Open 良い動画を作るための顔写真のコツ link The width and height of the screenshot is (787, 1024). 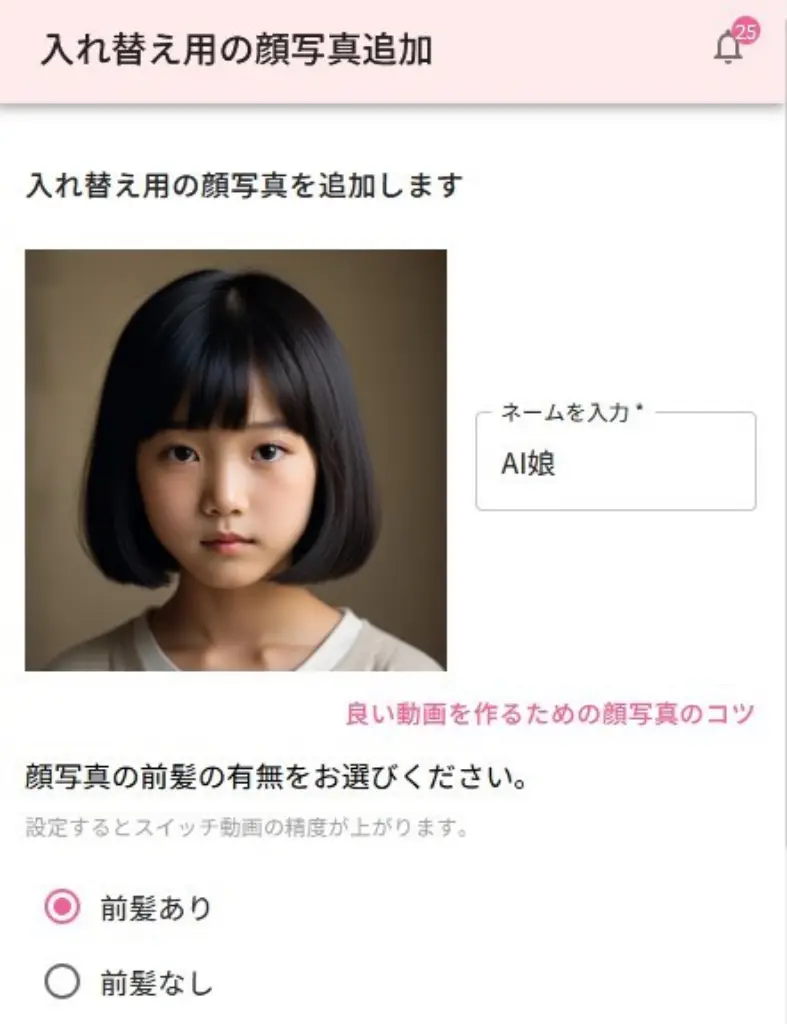coord(549,714)
